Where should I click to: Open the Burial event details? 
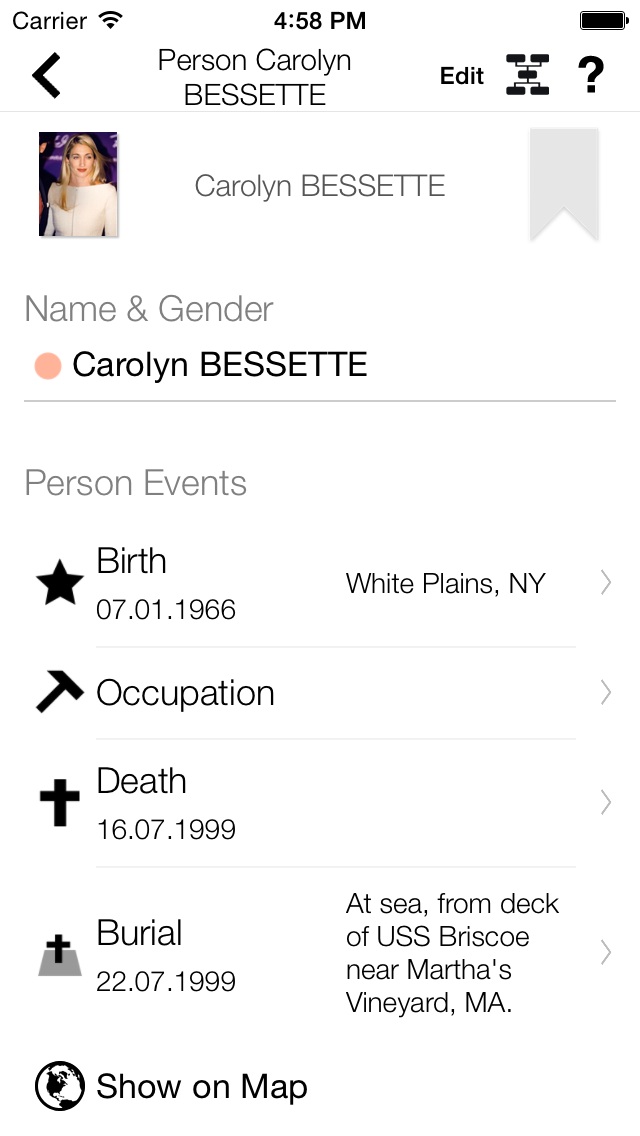[320, 953]
